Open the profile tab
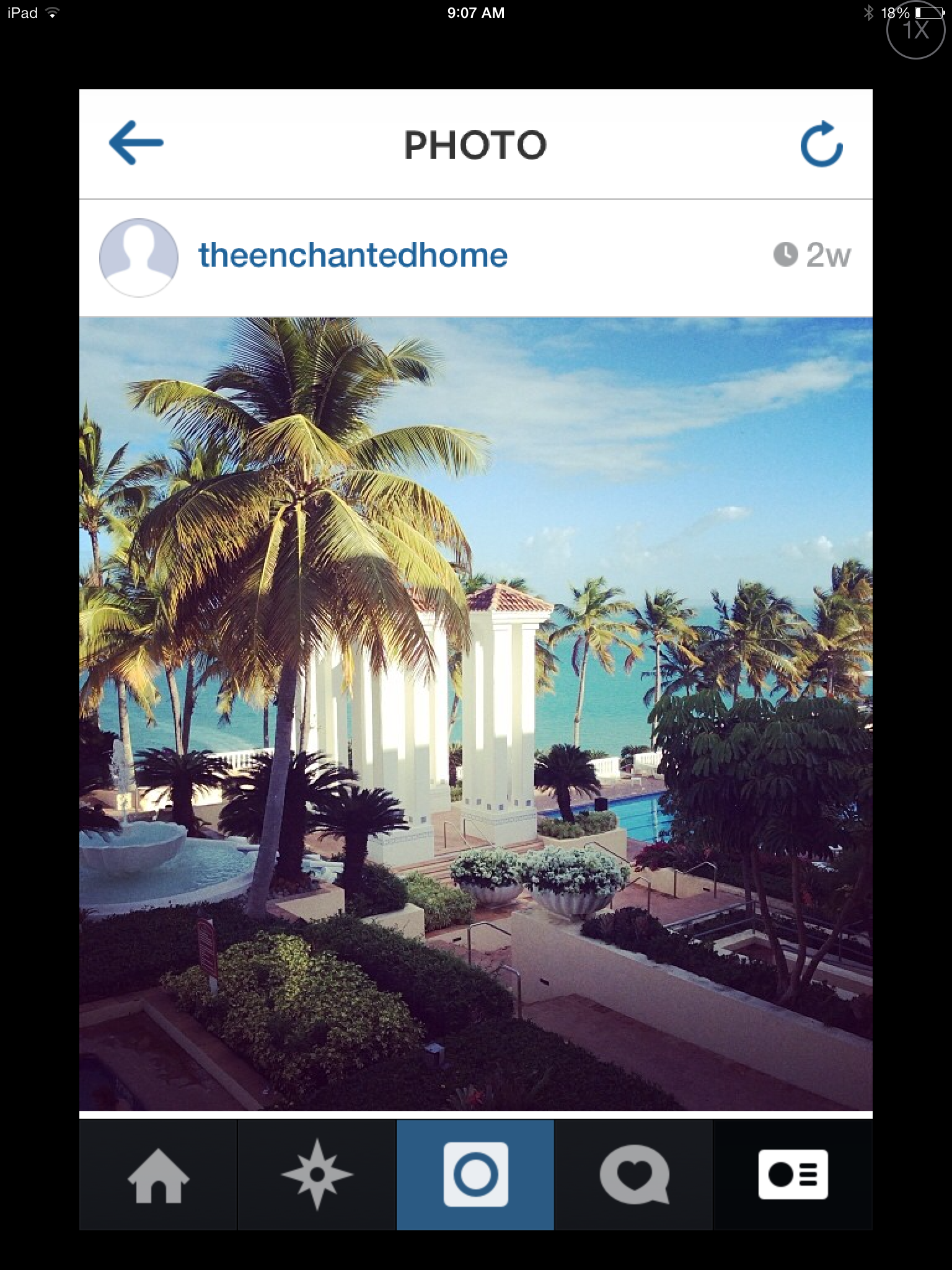 tap(793, 1175)
